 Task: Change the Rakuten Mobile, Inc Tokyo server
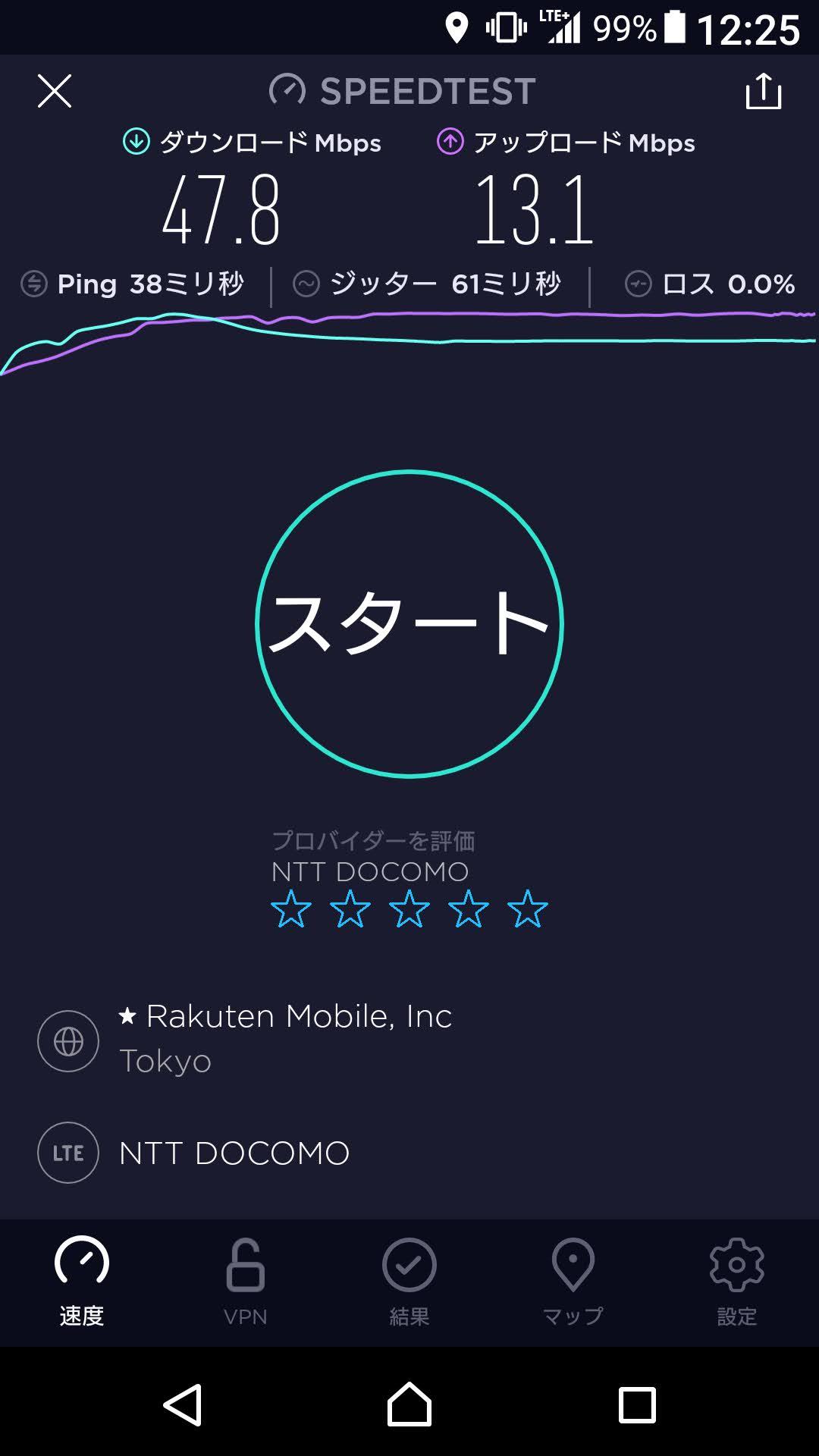coord(284,1039)
